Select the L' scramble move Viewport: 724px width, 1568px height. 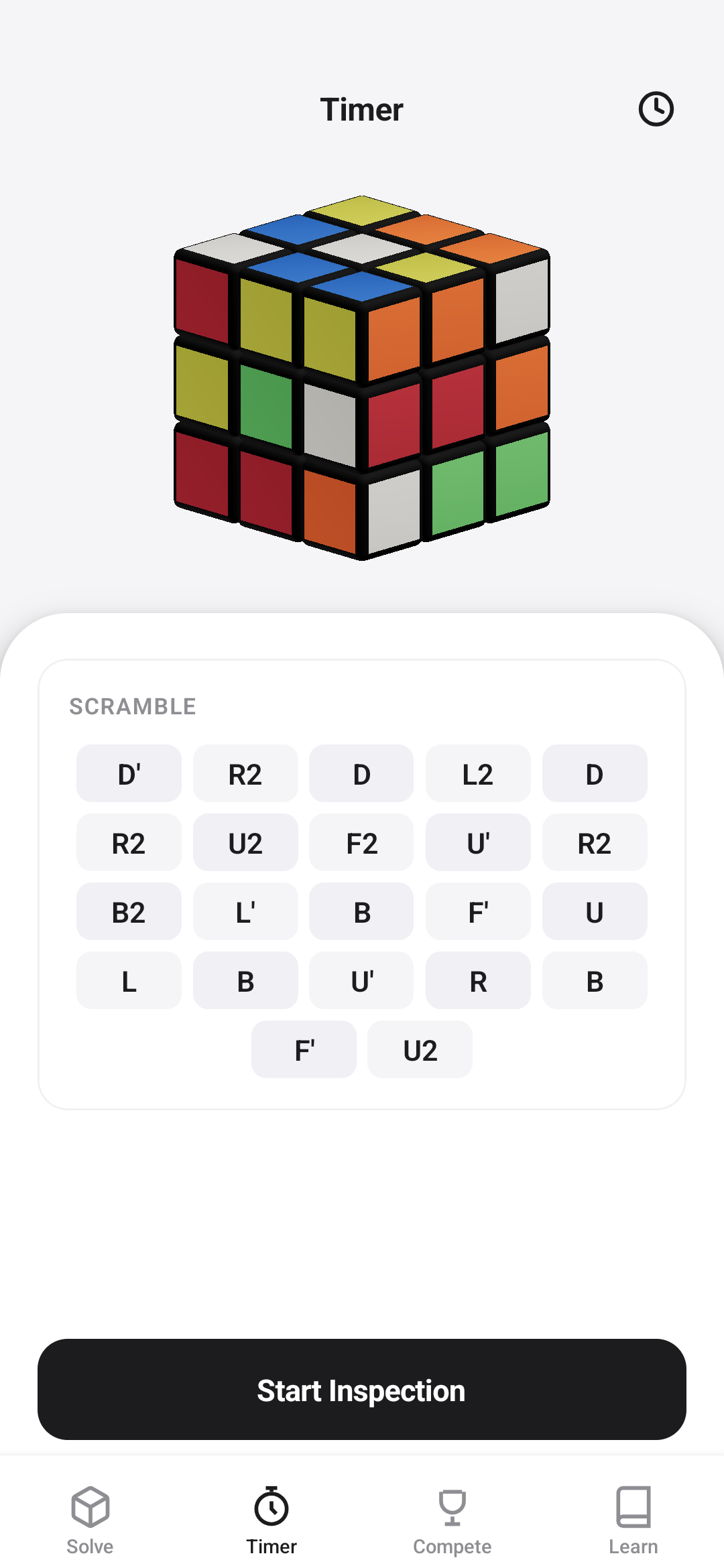[x=245, y=912]
